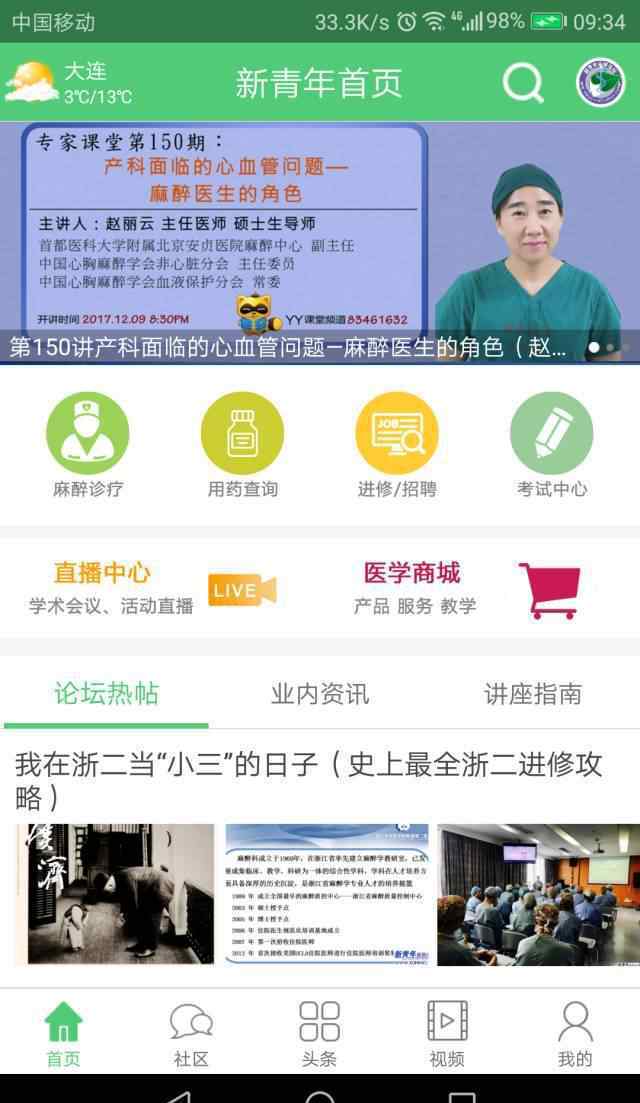The height and width of the screenshot is (1103, 640).
Task: Open the 第150讲 lecture banner
Action: point(320,240)
